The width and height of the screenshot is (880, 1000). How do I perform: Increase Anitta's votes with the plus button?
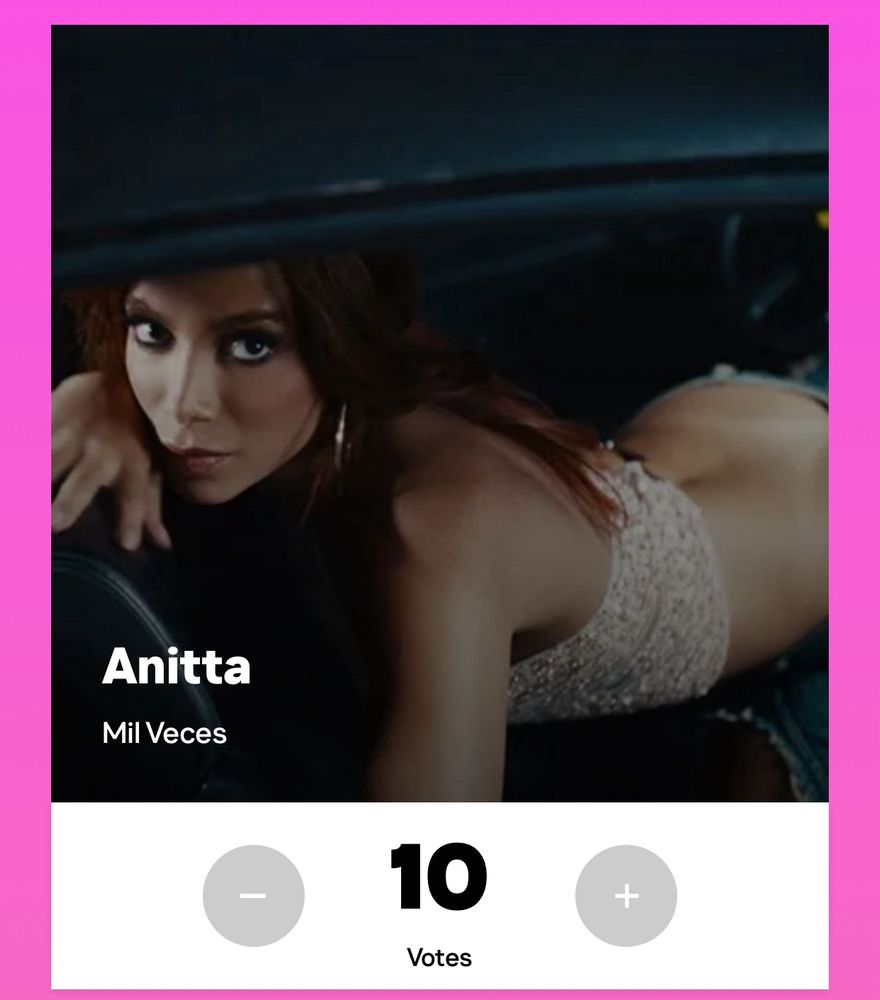tap(626, 896)
